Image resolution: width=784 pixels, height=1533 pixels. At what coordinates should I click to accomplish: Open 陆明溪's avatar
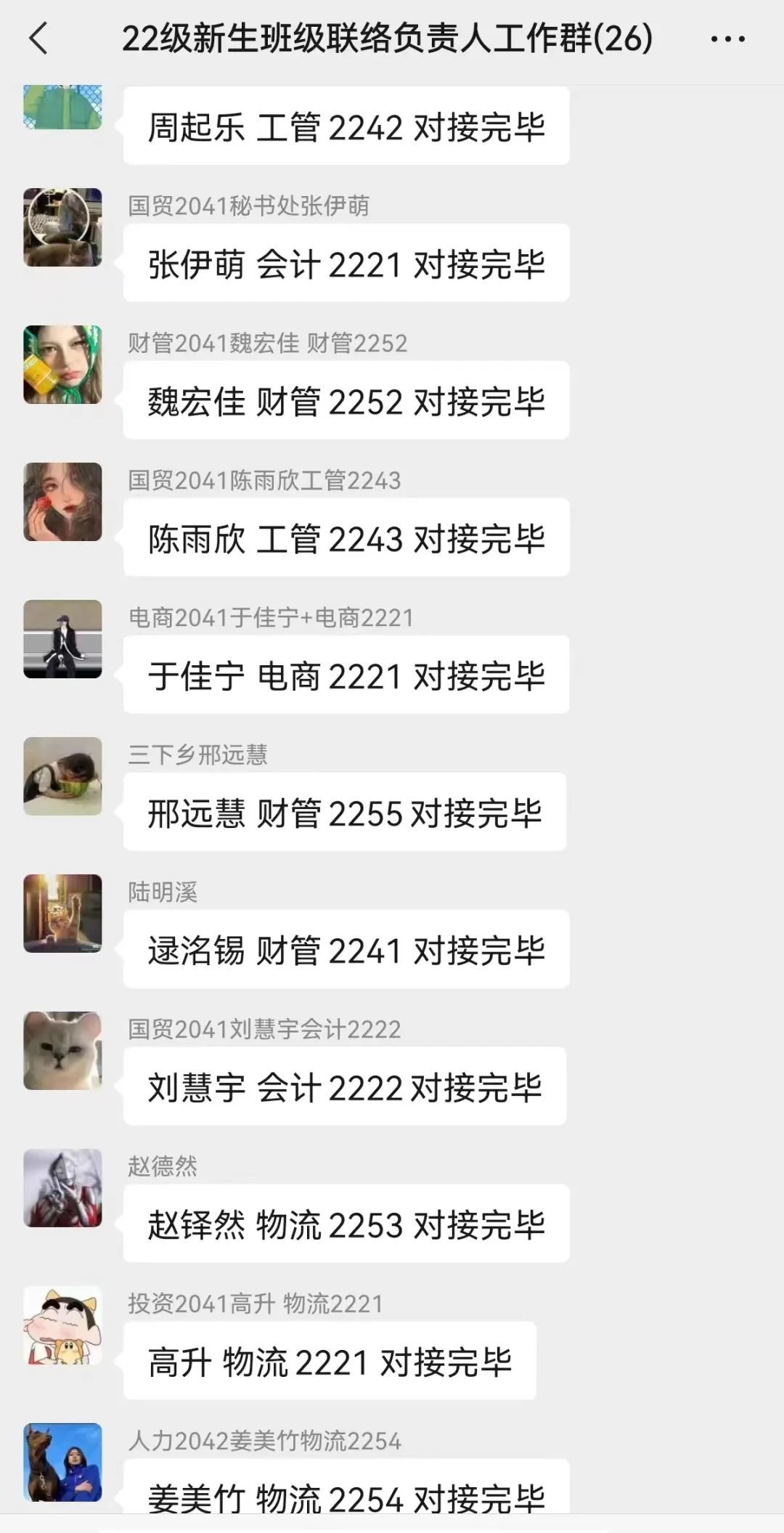tap(62, 914)
